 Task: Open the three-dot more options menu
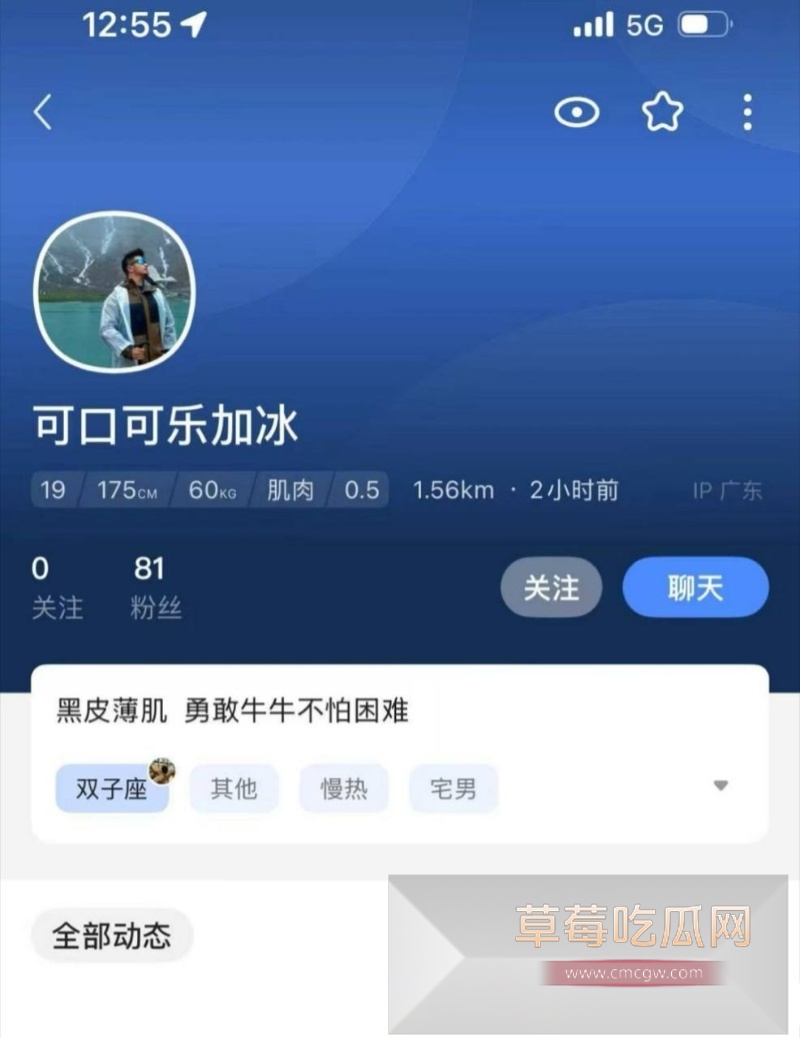[745, 113]
